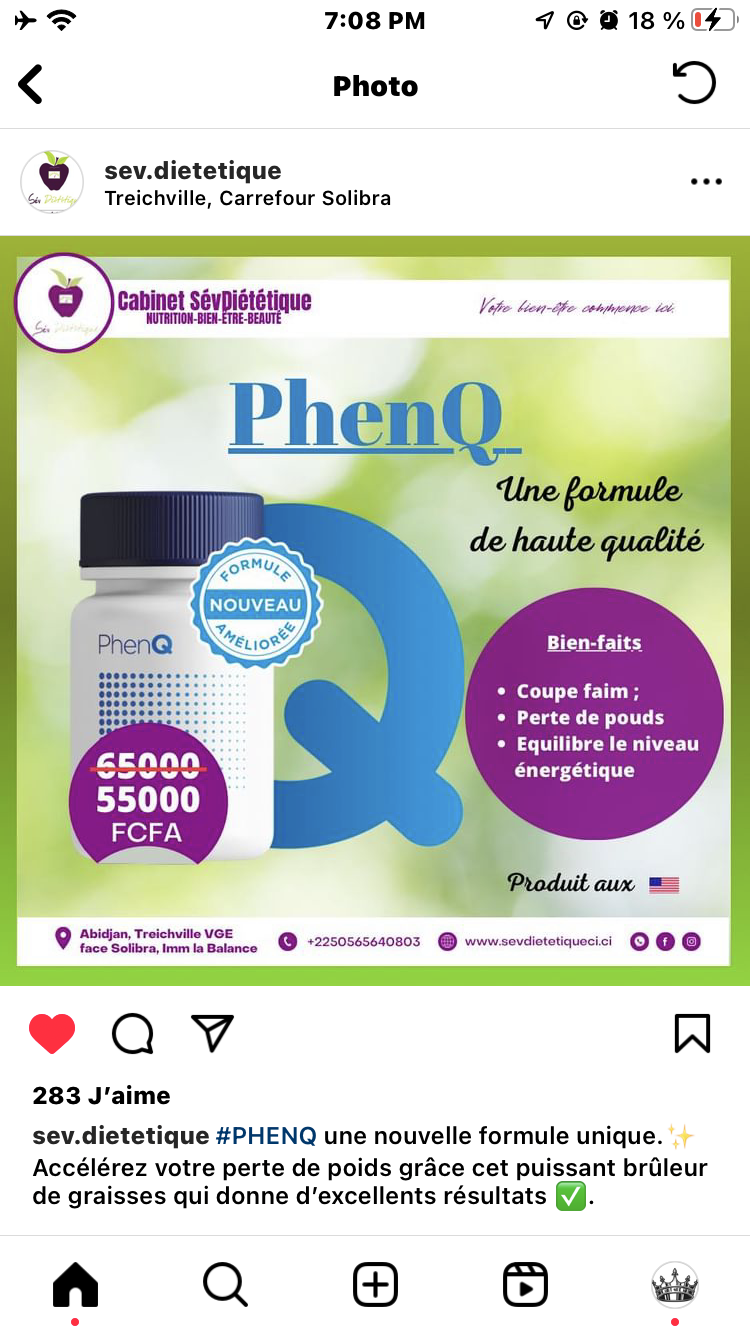This screenshot has width=750, height=1334.
Task: Open your profile tab with the crown avatar
Action: coord(675,1285)
